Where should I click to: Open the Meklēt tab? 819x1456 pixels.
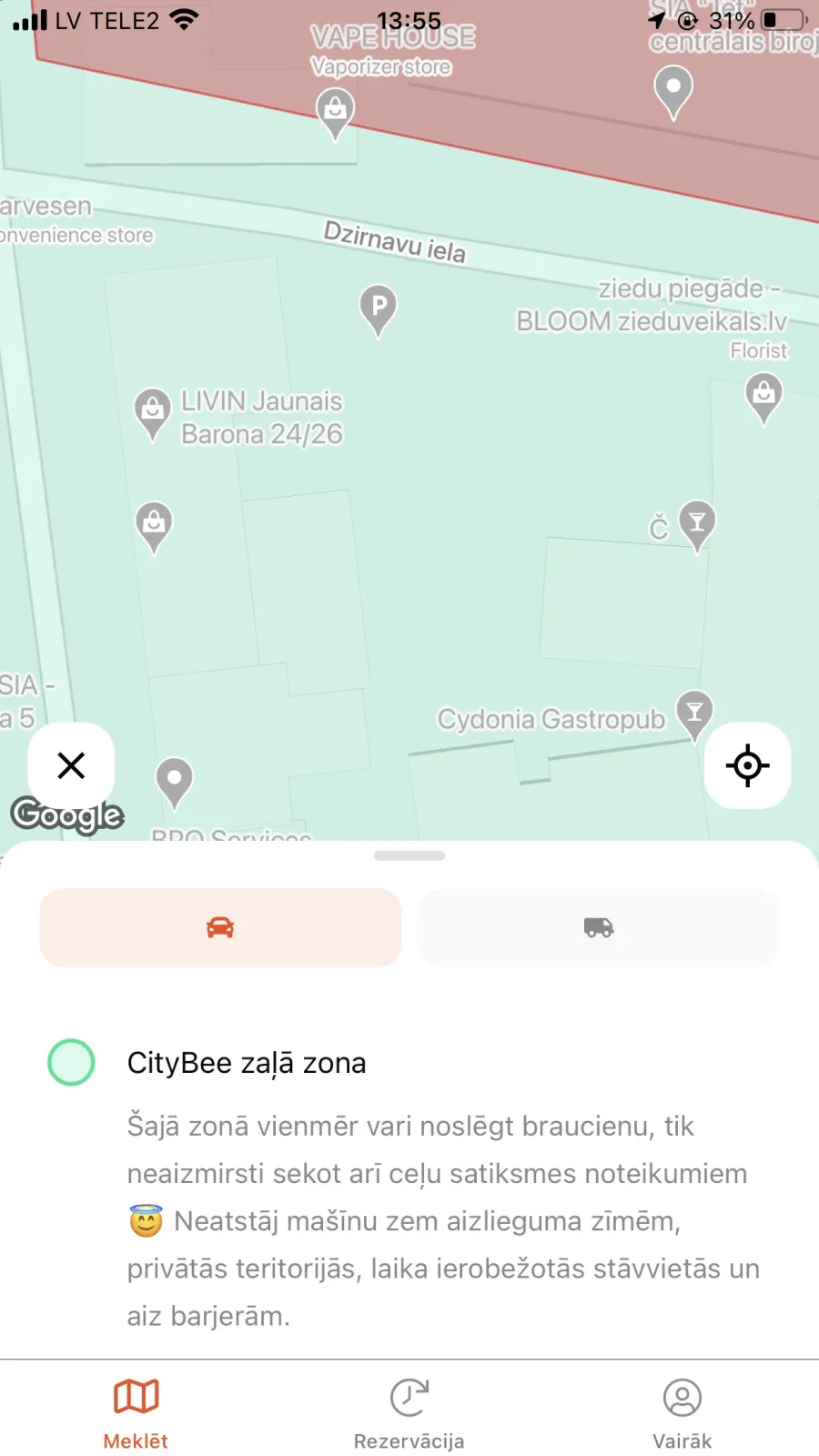[136, 1413]
